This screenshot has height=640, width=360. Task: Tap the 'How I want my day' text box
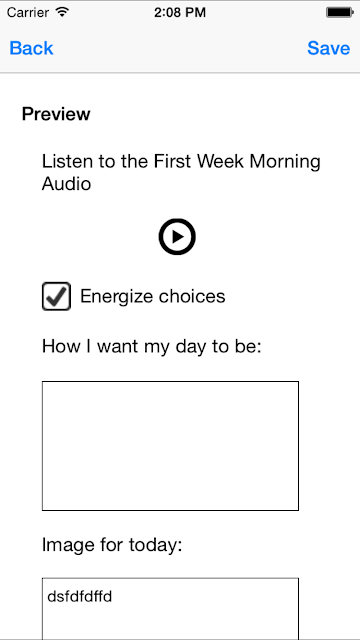tap(170, 446)
